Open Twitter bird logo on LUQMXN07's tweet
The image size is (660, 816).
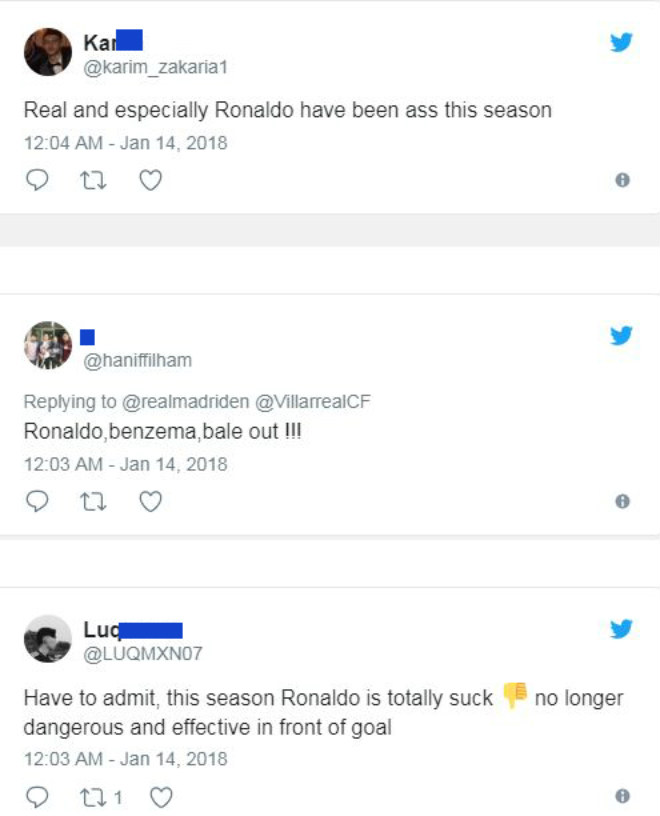(x=621, y=629)
